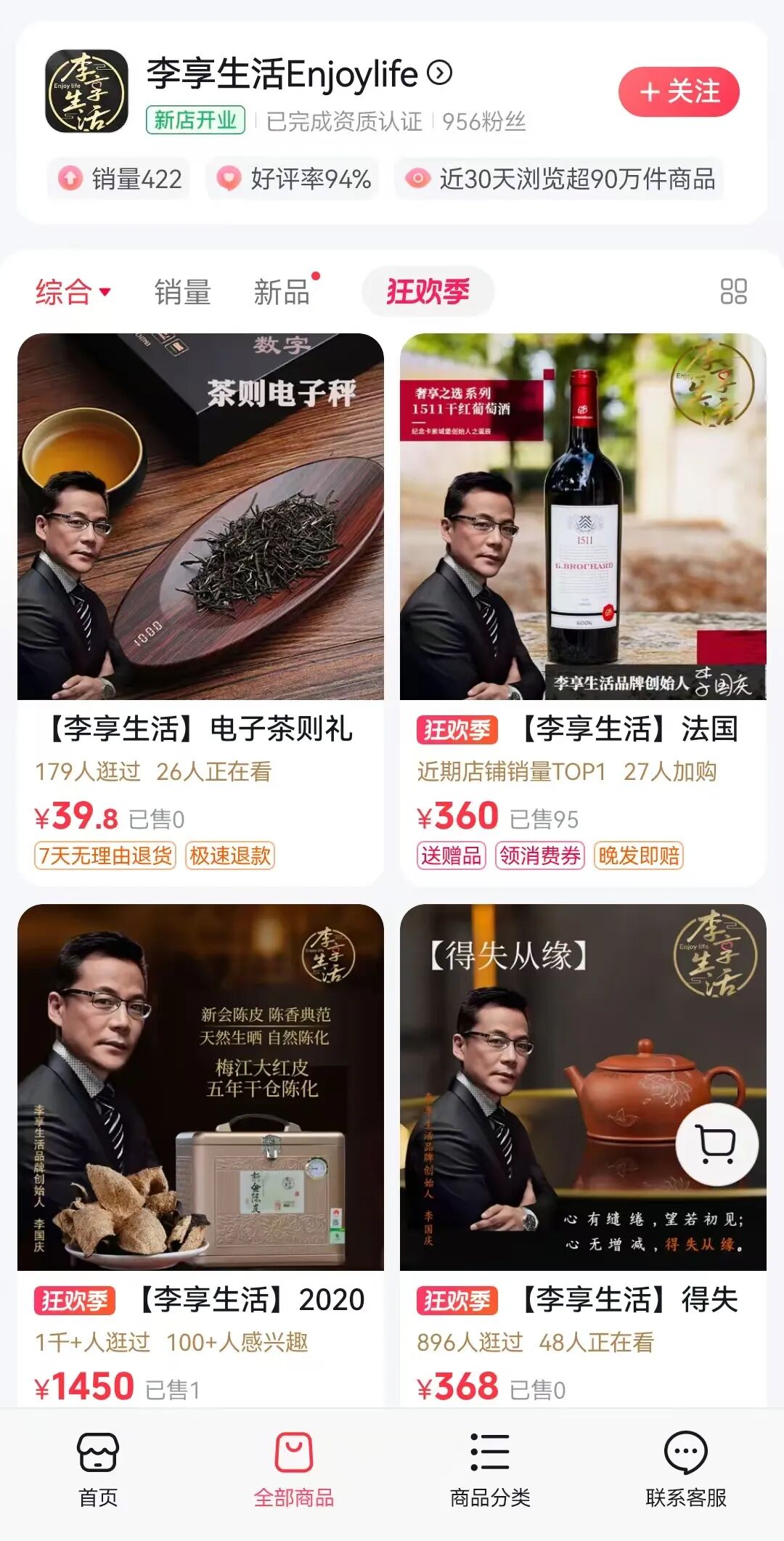Open shop details arrow beside 李享生活Enjoylife

(439, 73)
